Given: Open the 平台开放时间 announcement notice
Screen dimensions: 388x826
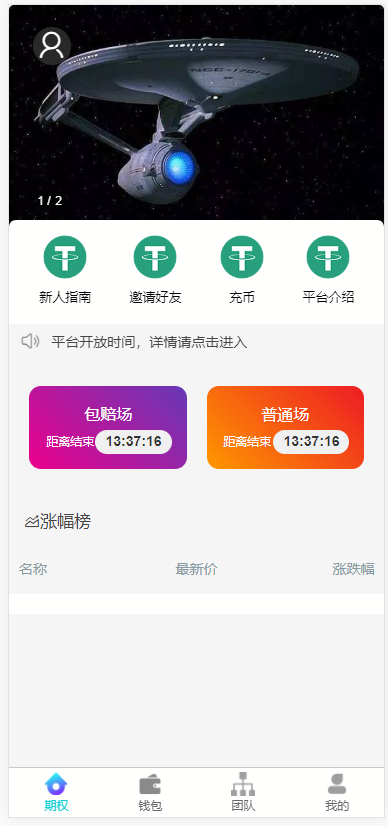Looking at the screenshot, I should 149,342.
